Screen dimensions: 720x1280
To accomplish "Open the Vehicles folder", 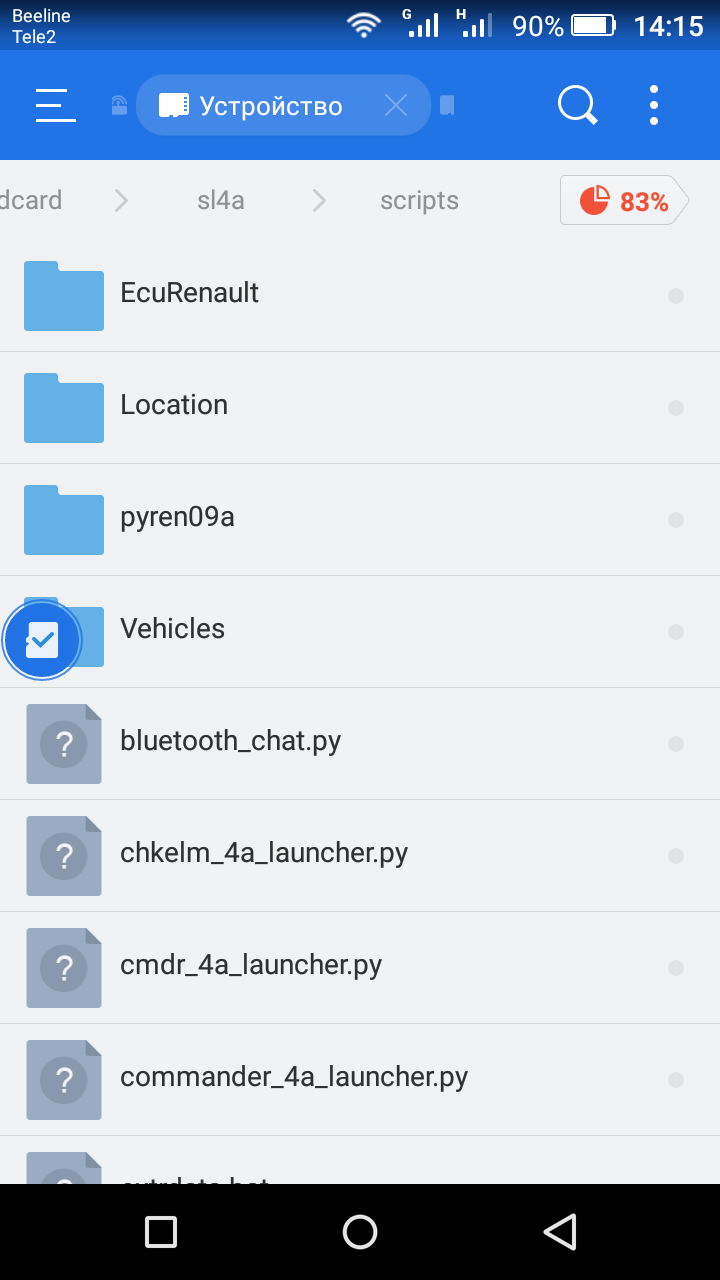I will click(173, 629).
